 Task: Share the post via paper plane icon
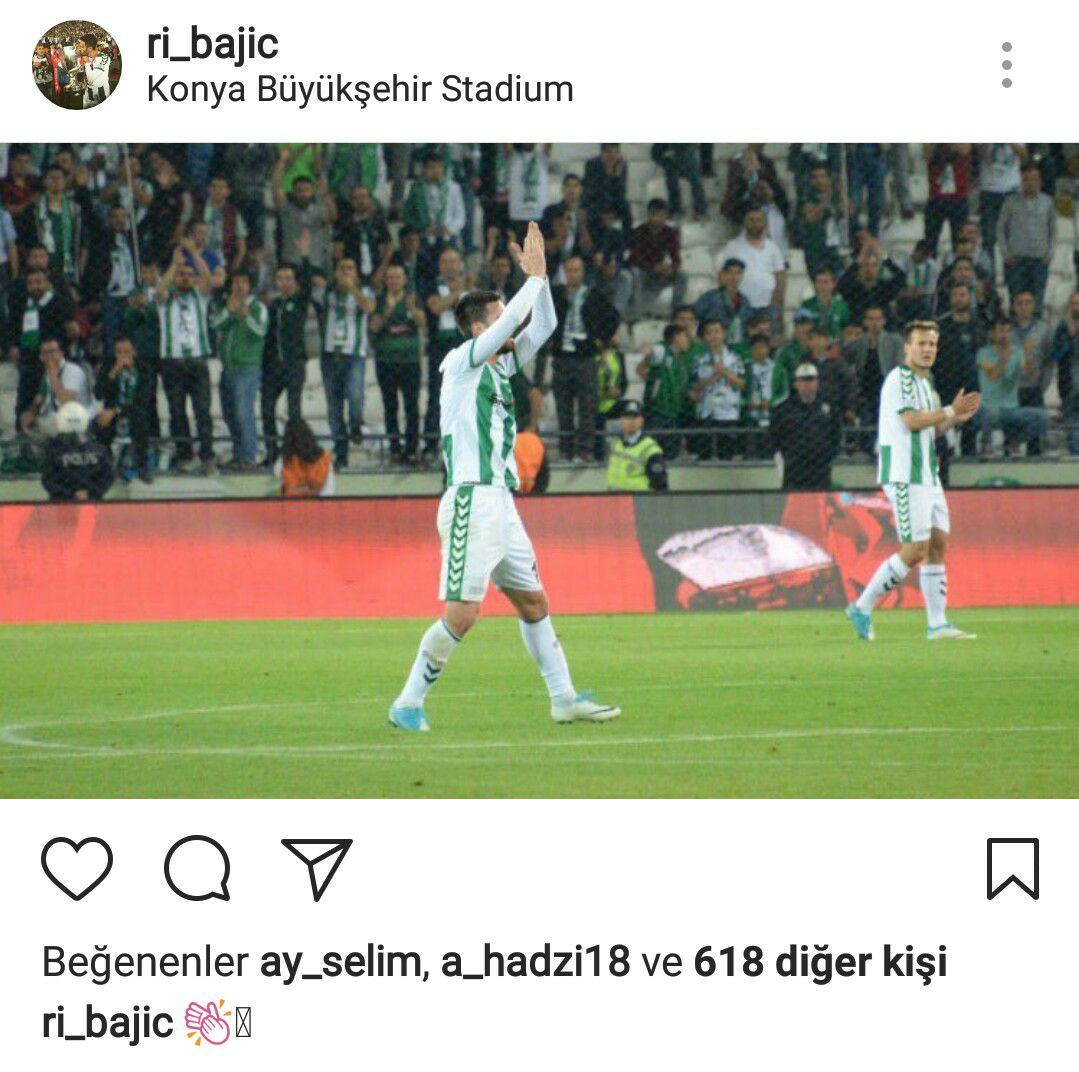[317, 868]
